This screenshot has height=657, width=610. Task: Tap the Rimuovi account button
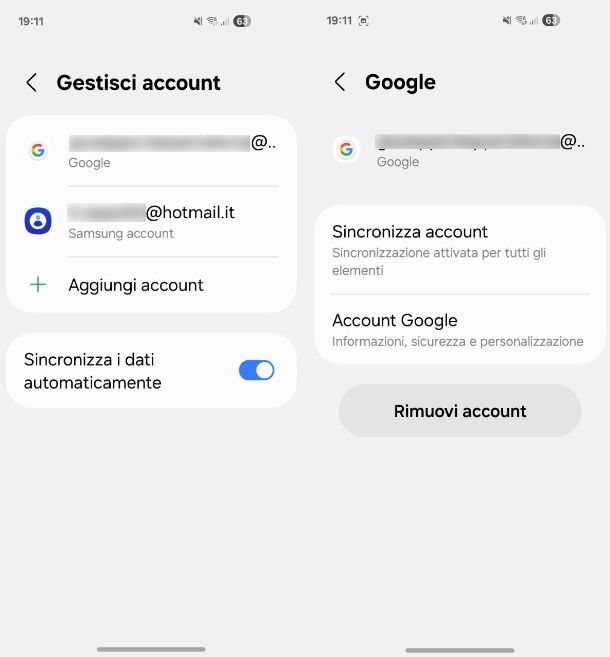460,411
